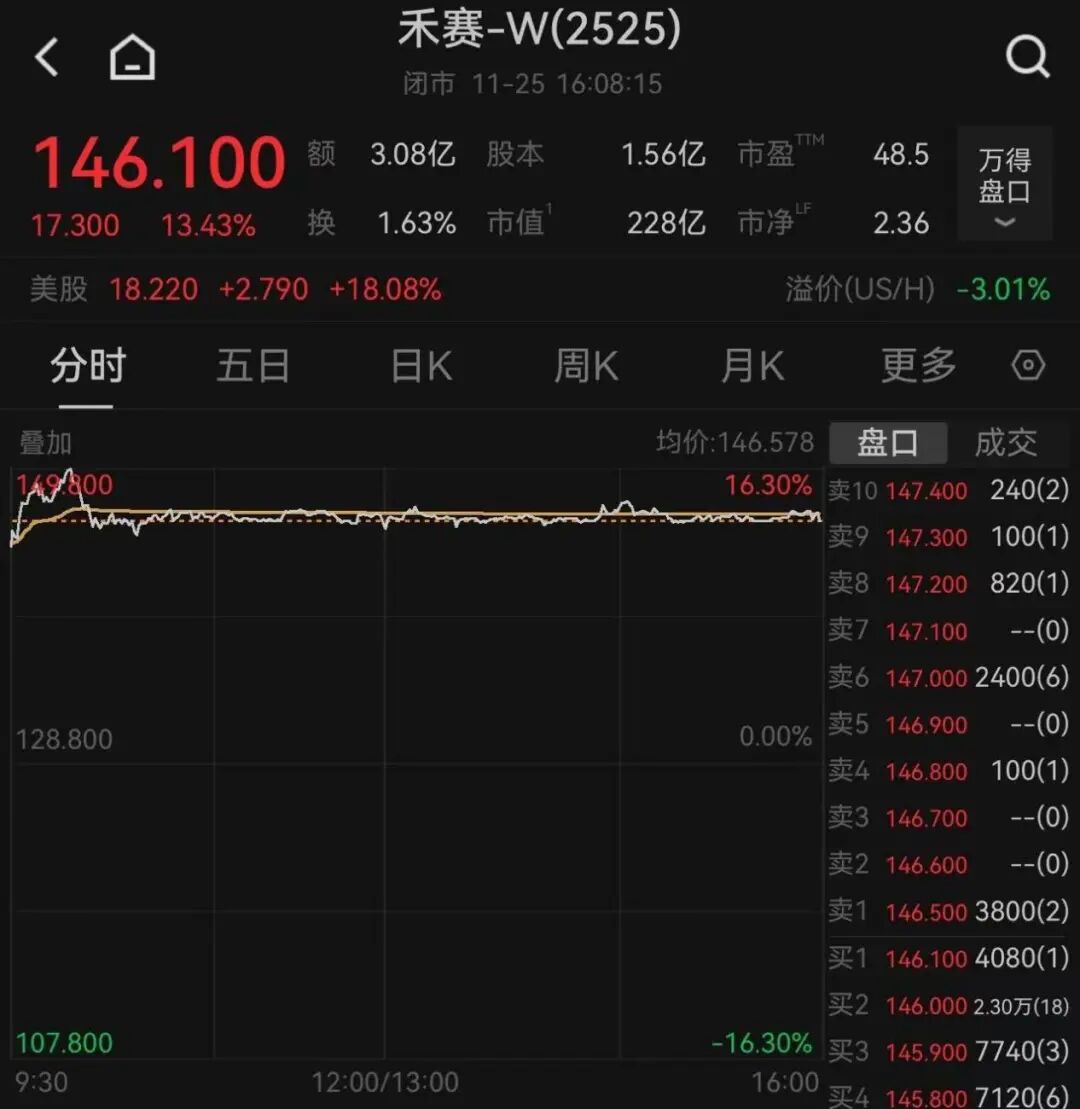Viewport: 1080px width, 1109px height.
Task: Switch to the 成交 trades tab
Action: 1006,442
